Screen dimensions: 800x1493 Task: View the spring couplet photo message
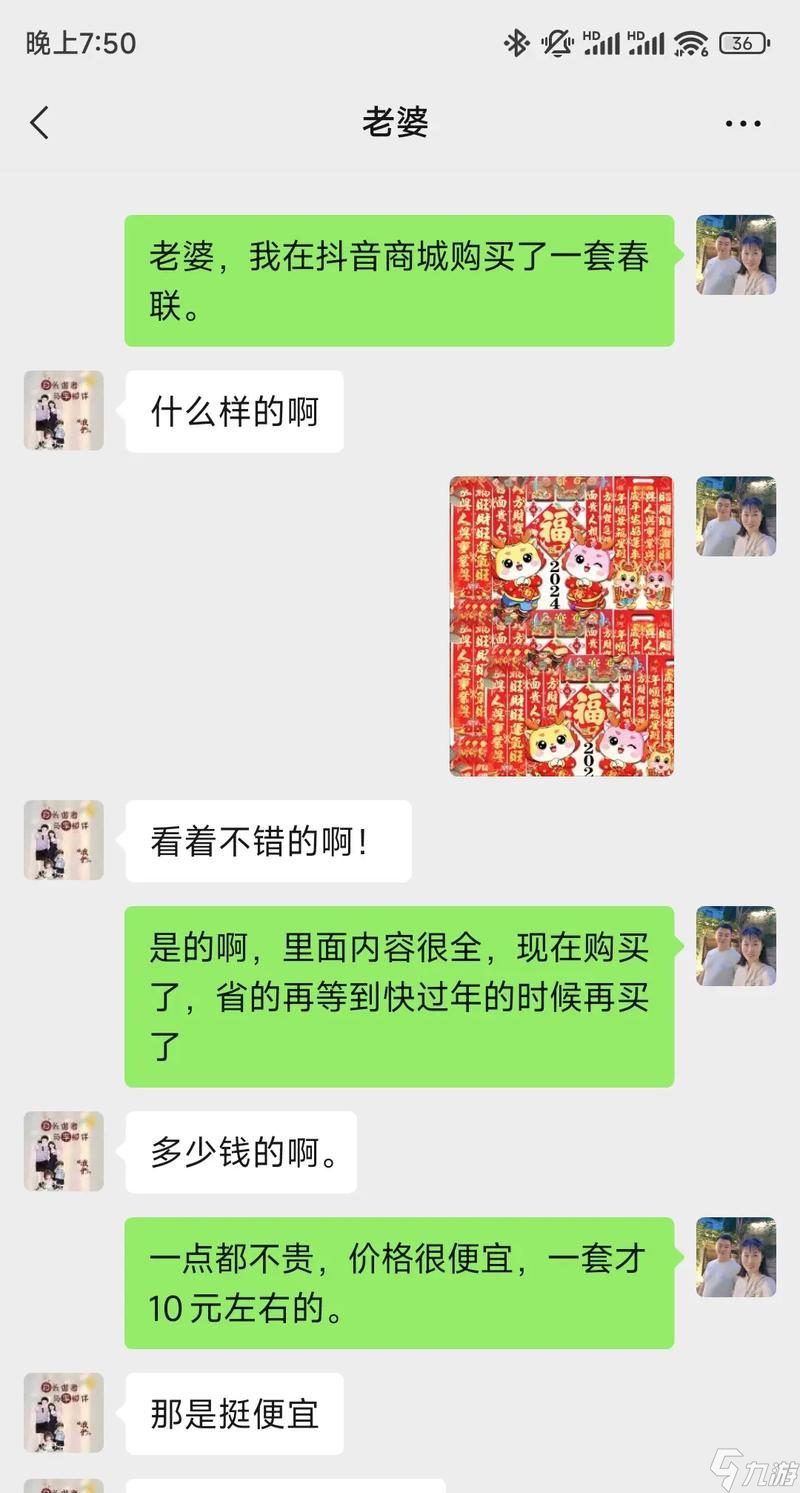[x=561, y=626]
